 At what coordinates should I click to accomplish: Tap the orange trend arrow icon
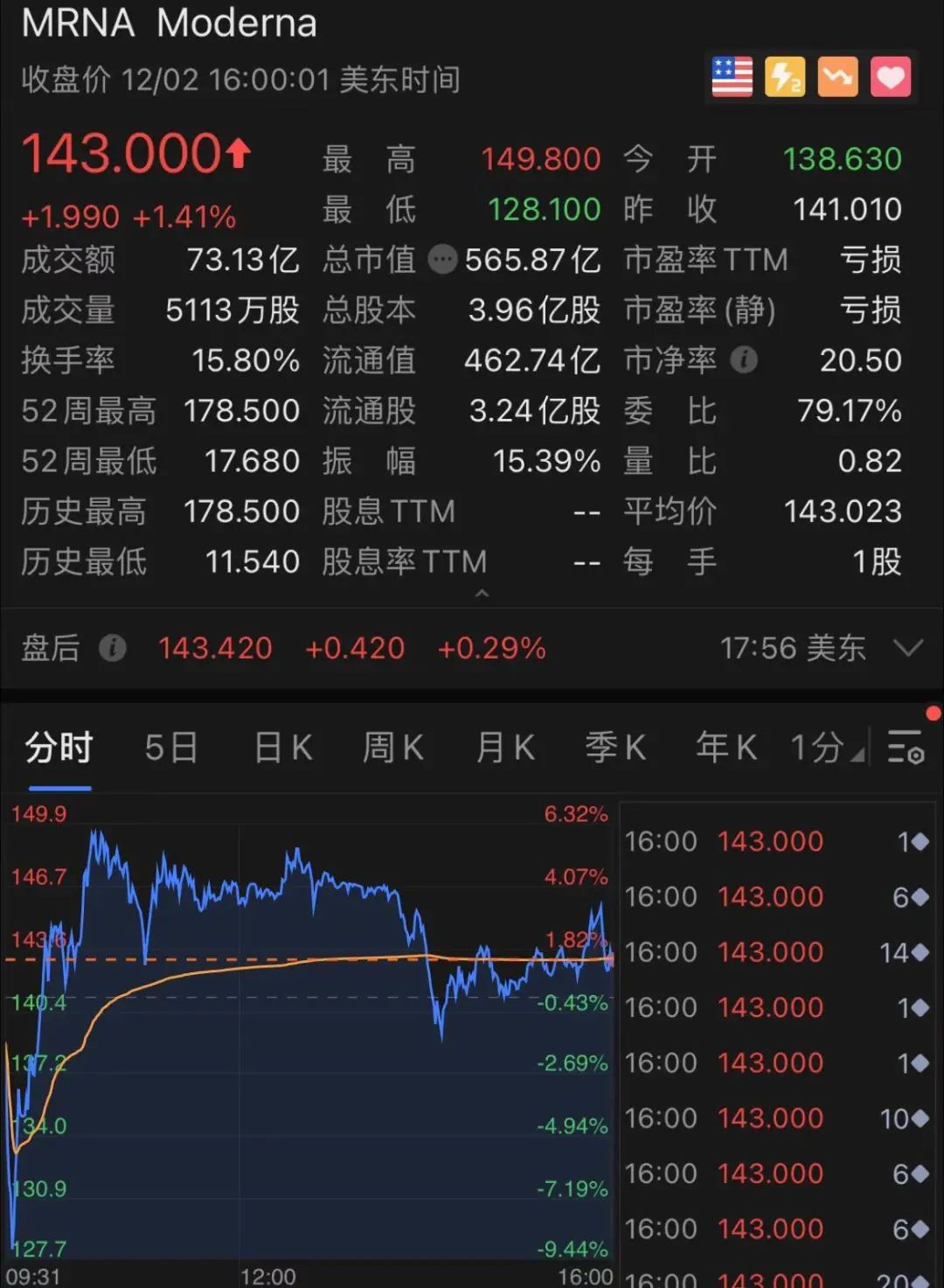point(837,77)
